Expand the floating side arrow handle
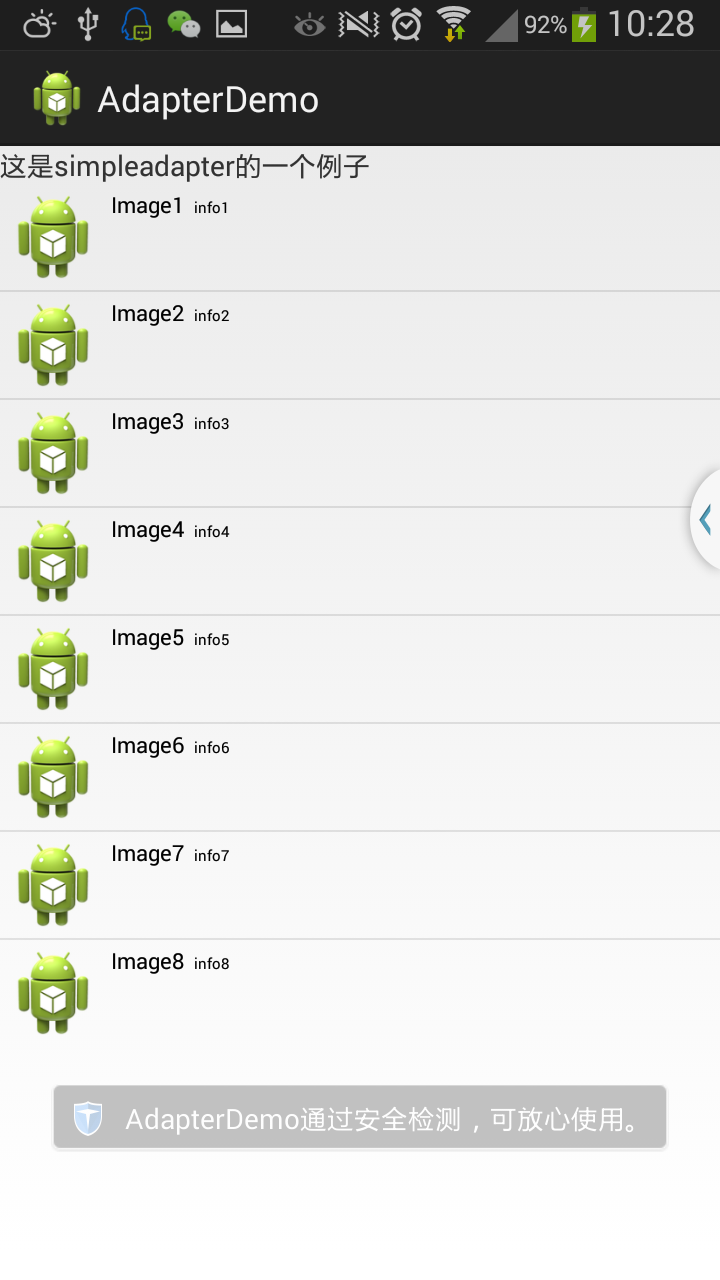720x1280 pixels. coord(706,519)
